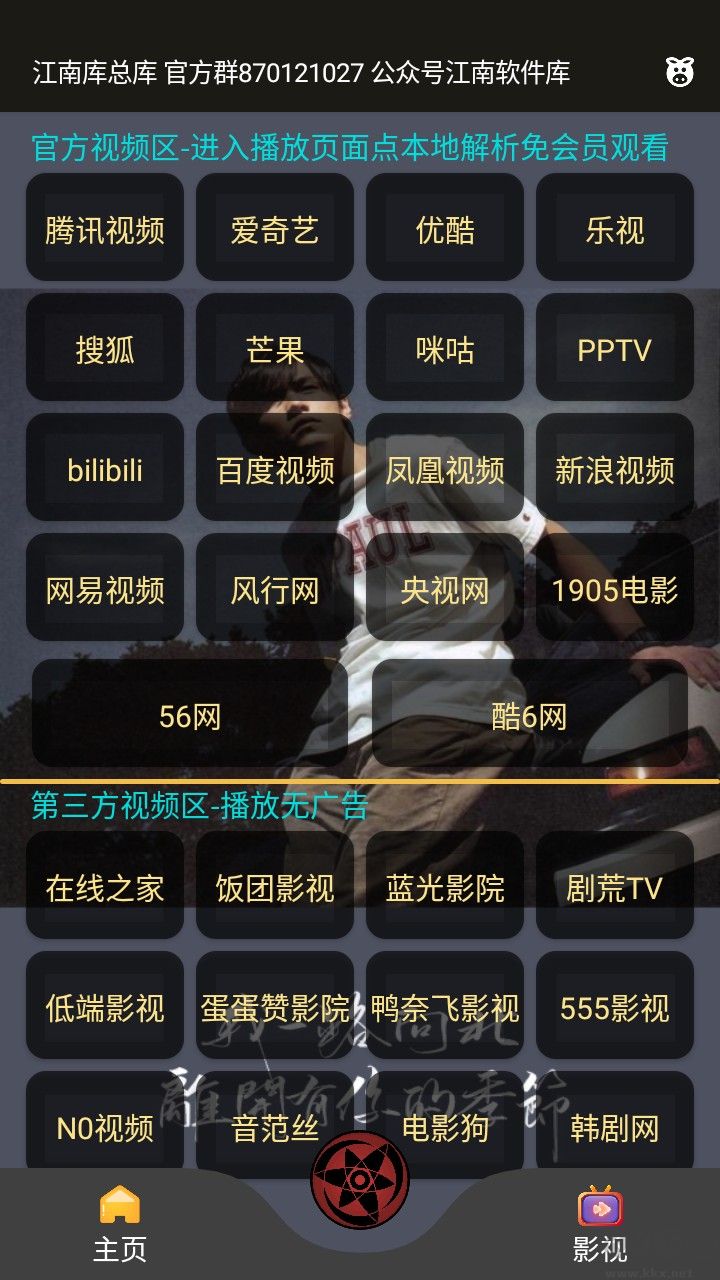Open 芒果 video site
The height and width of the screenshot is (1280, 720).
pyautogui.click(x=275, y=348)
